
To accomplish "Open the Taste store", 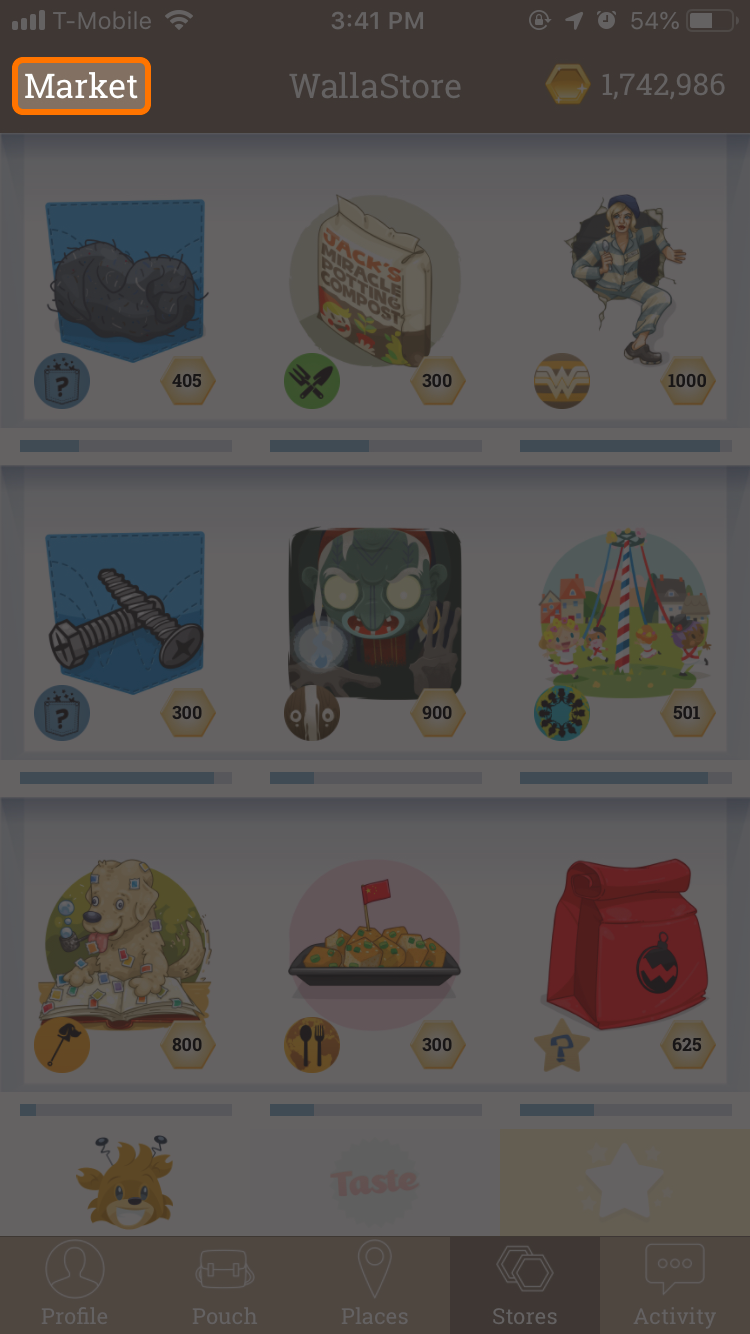I will pos(375,1182).
